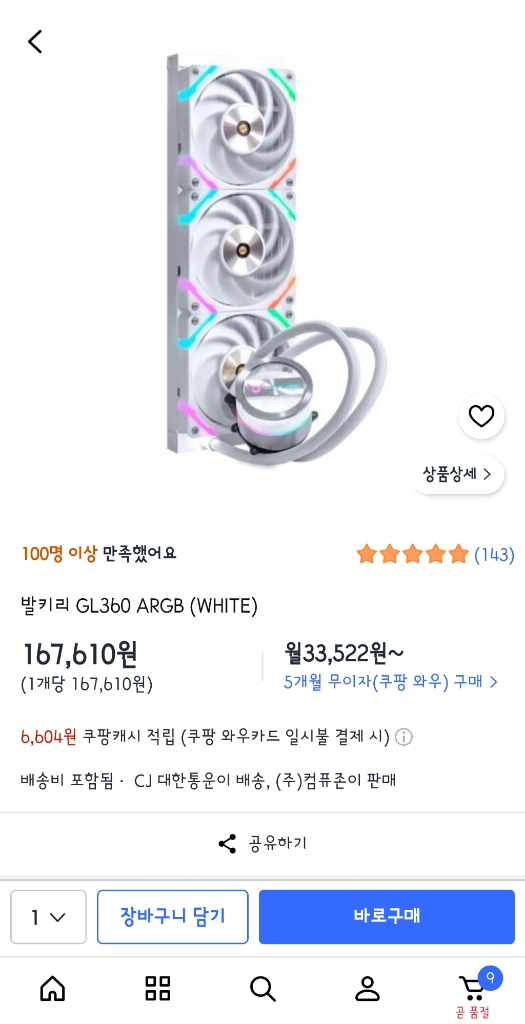Buy immediately with 바로구매
Viewport: 525px width, 1024px height.
tap(387, 917)
